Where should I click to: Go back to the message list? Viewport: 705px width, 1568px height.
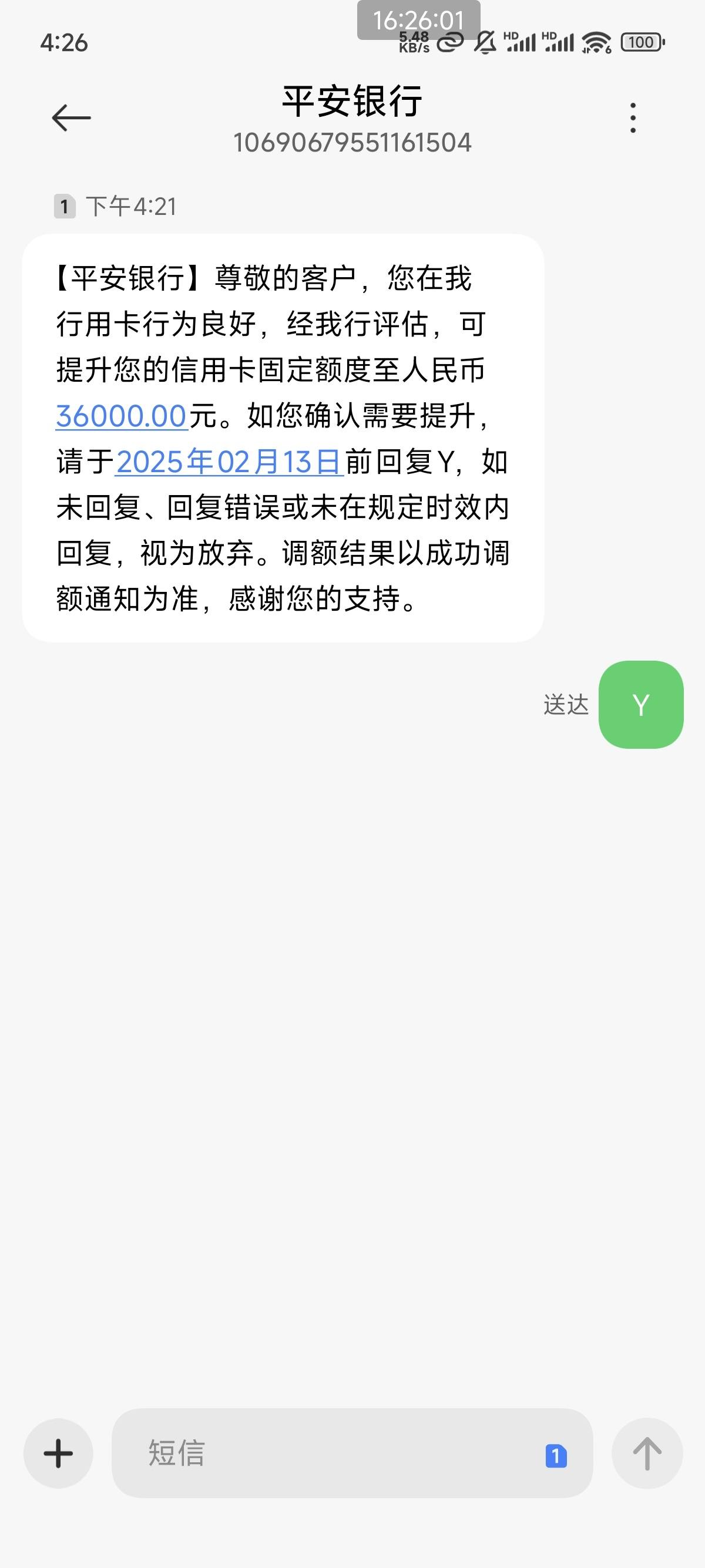[71, 117]
